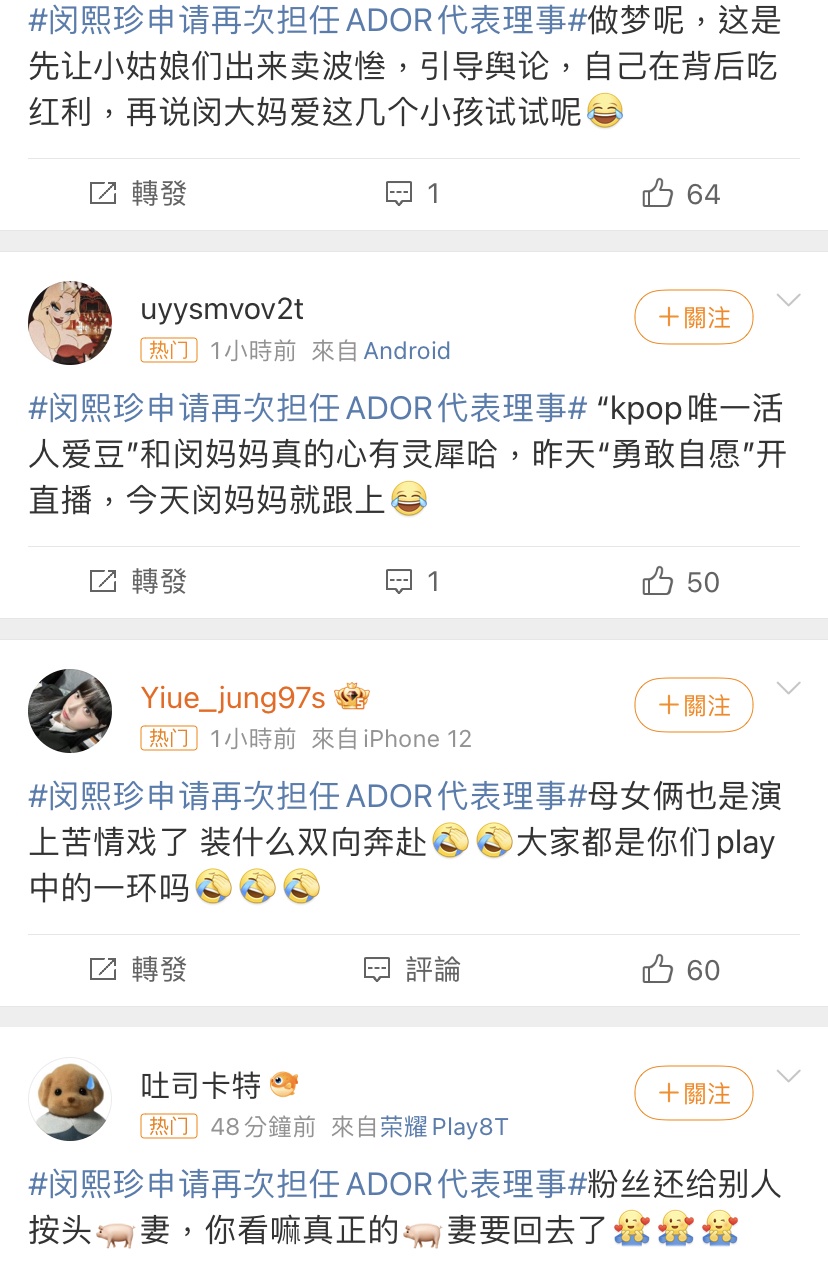Open 吐司卡特's profile avatar
Image resolution: width=828 pixels, height=1271 pixels.
[x=70, y=1099]
